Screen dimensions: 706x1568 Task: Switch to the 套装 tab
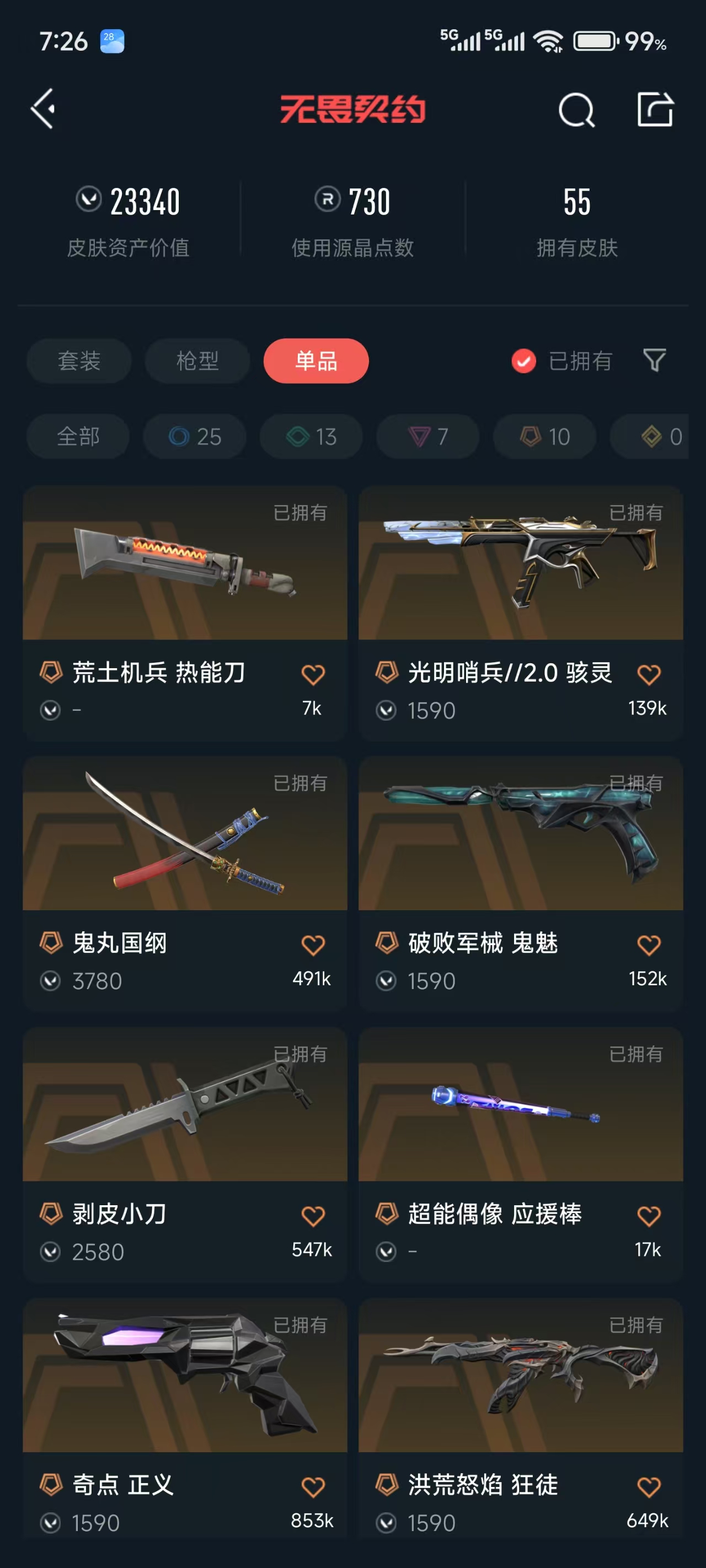coord(78,361)
